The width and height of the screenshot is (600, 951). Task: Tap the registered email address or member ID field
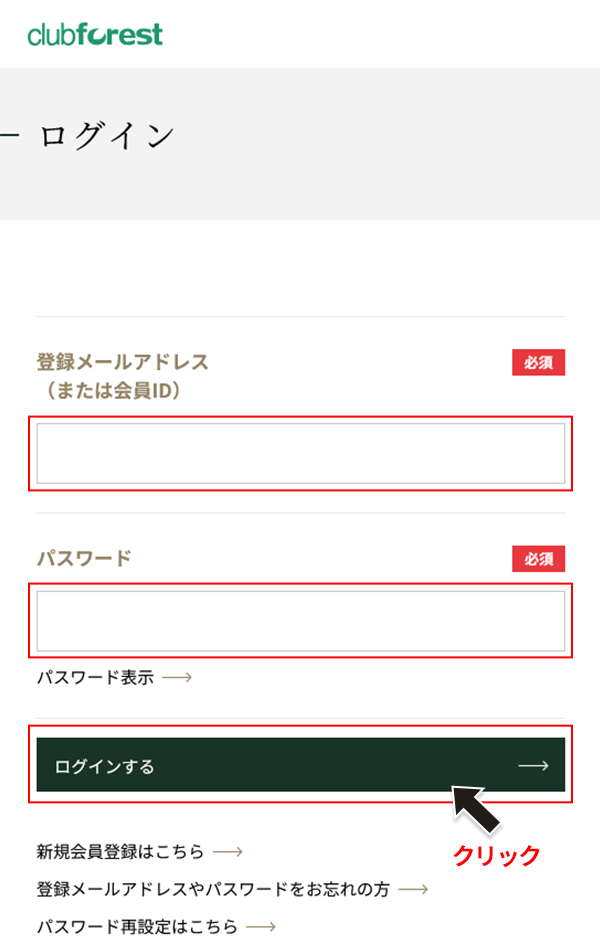[x=300, y=453]
